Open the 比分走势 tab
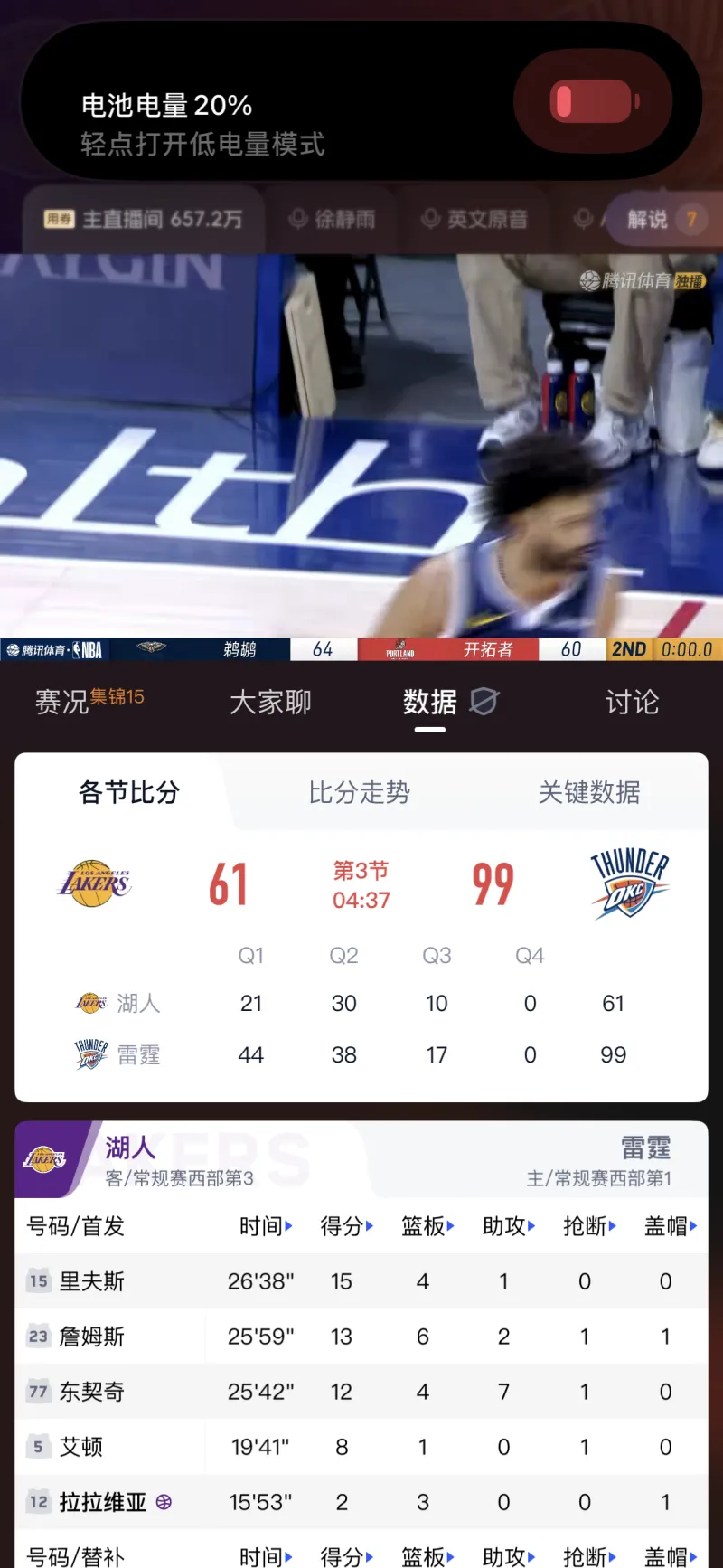 pyautogui.click(x=359, y=793)
